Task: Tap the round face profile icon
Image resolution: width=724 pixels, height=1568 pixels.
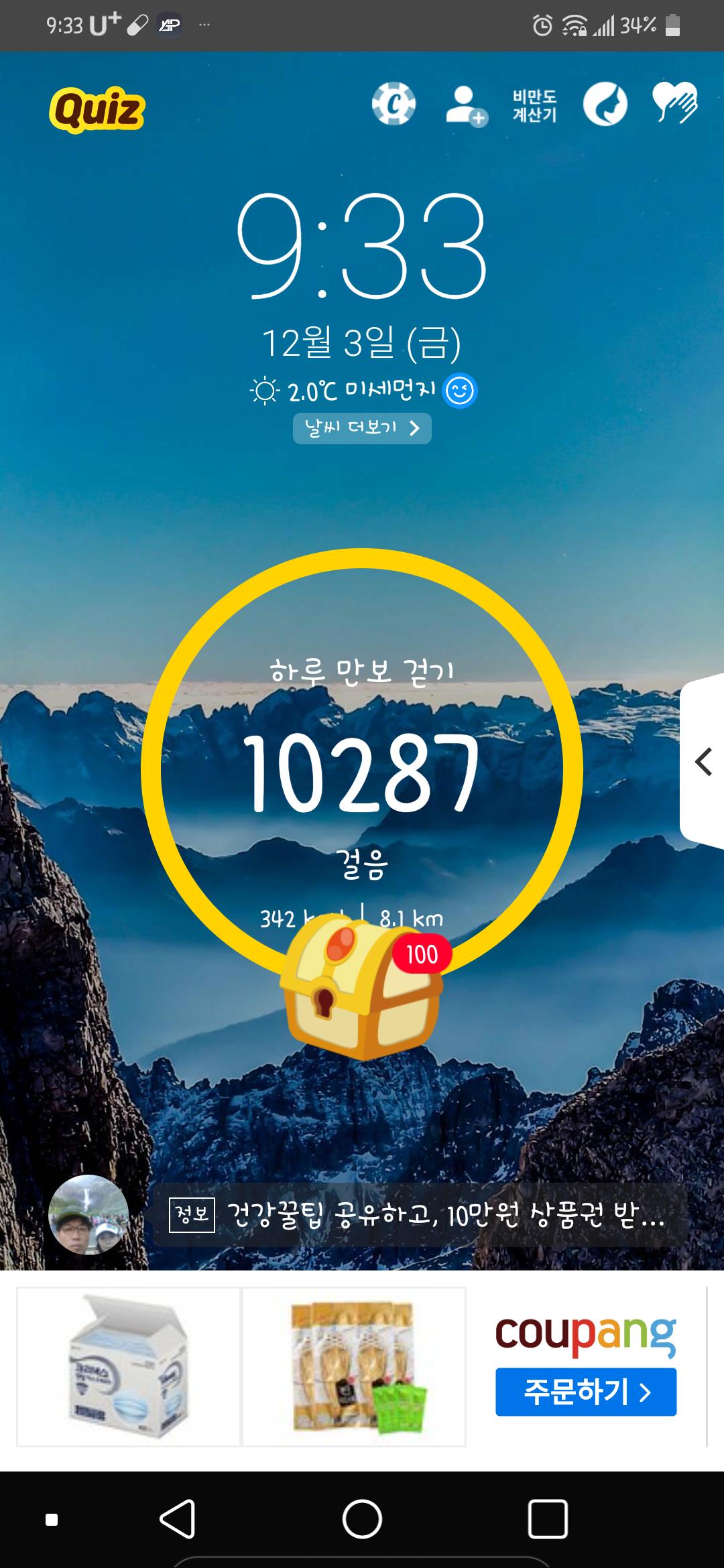Action: pyautogui.click(x=605, y=105)
